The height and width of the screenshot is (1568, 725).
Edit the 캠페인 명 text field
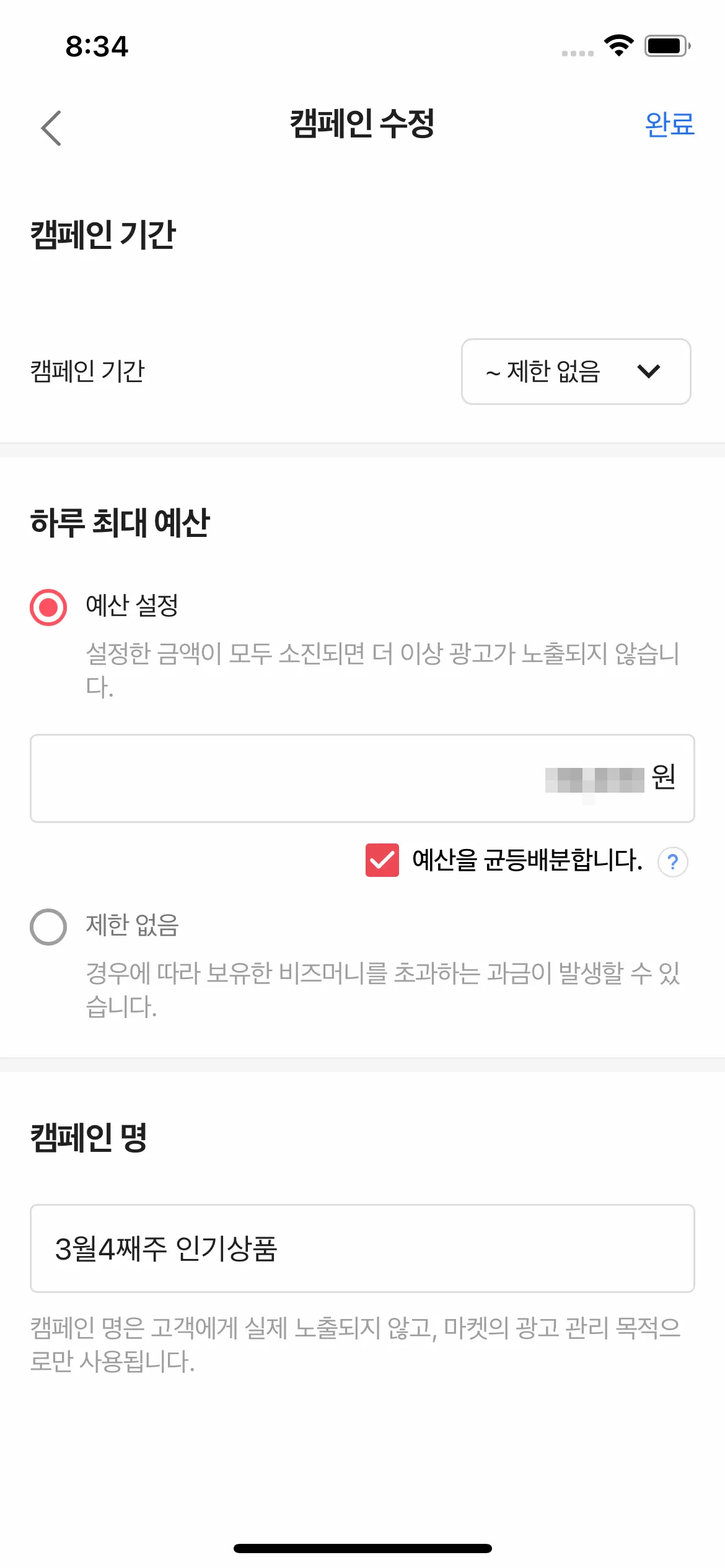tap(362, 1248)
